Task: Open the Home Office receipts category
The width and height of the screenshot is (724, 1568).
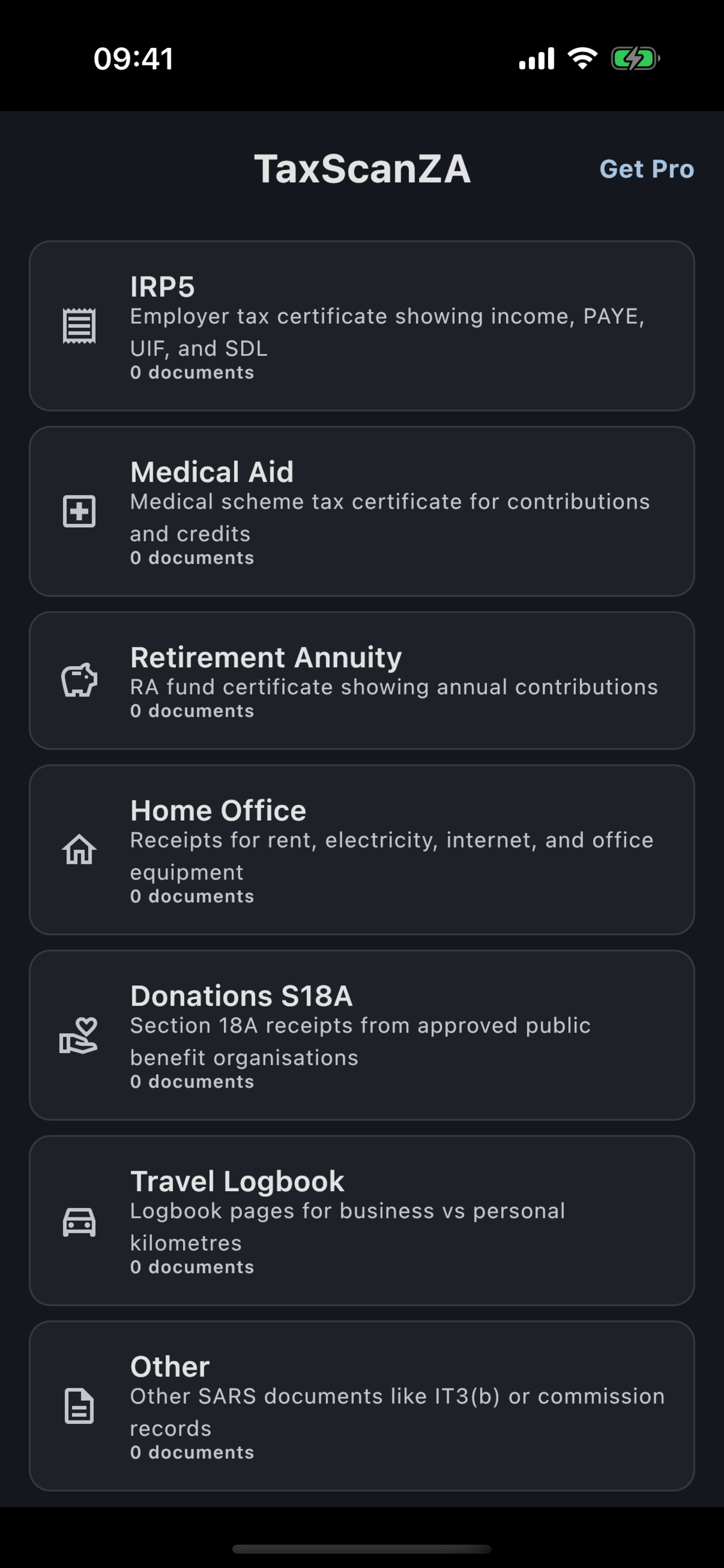Action: (x=362, y=850)
